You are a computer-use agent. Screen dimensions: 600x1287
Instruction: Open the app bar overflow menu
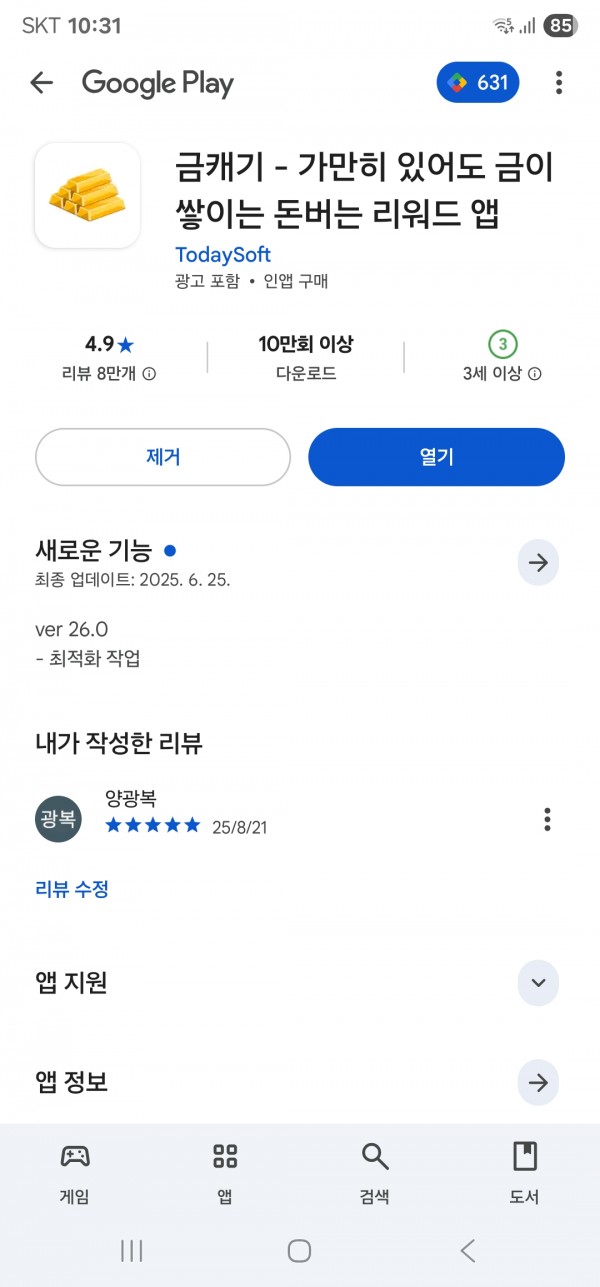coord(559,83)
